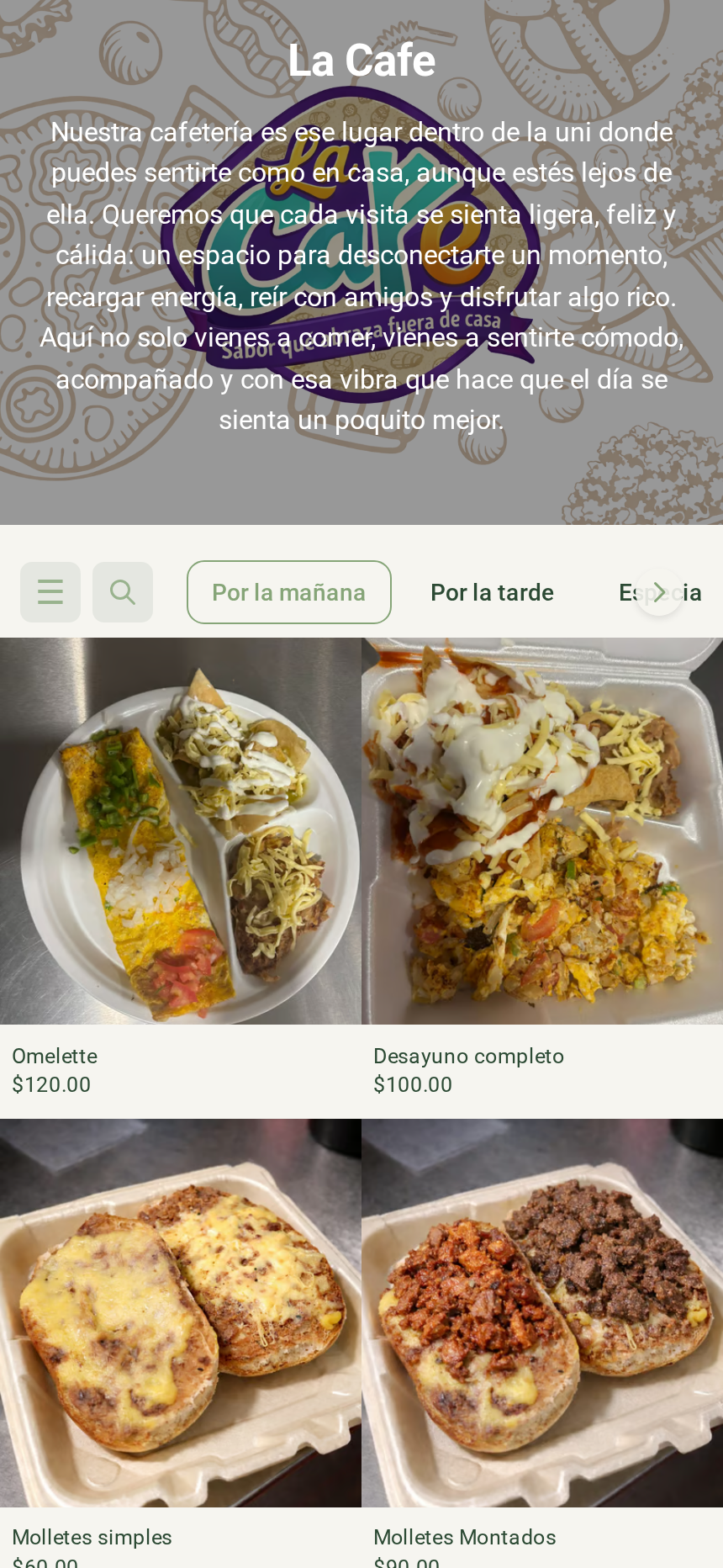Select the magnifying glass to search dishes
Viewport: 723px width, 1568px height.
[123, 591]
